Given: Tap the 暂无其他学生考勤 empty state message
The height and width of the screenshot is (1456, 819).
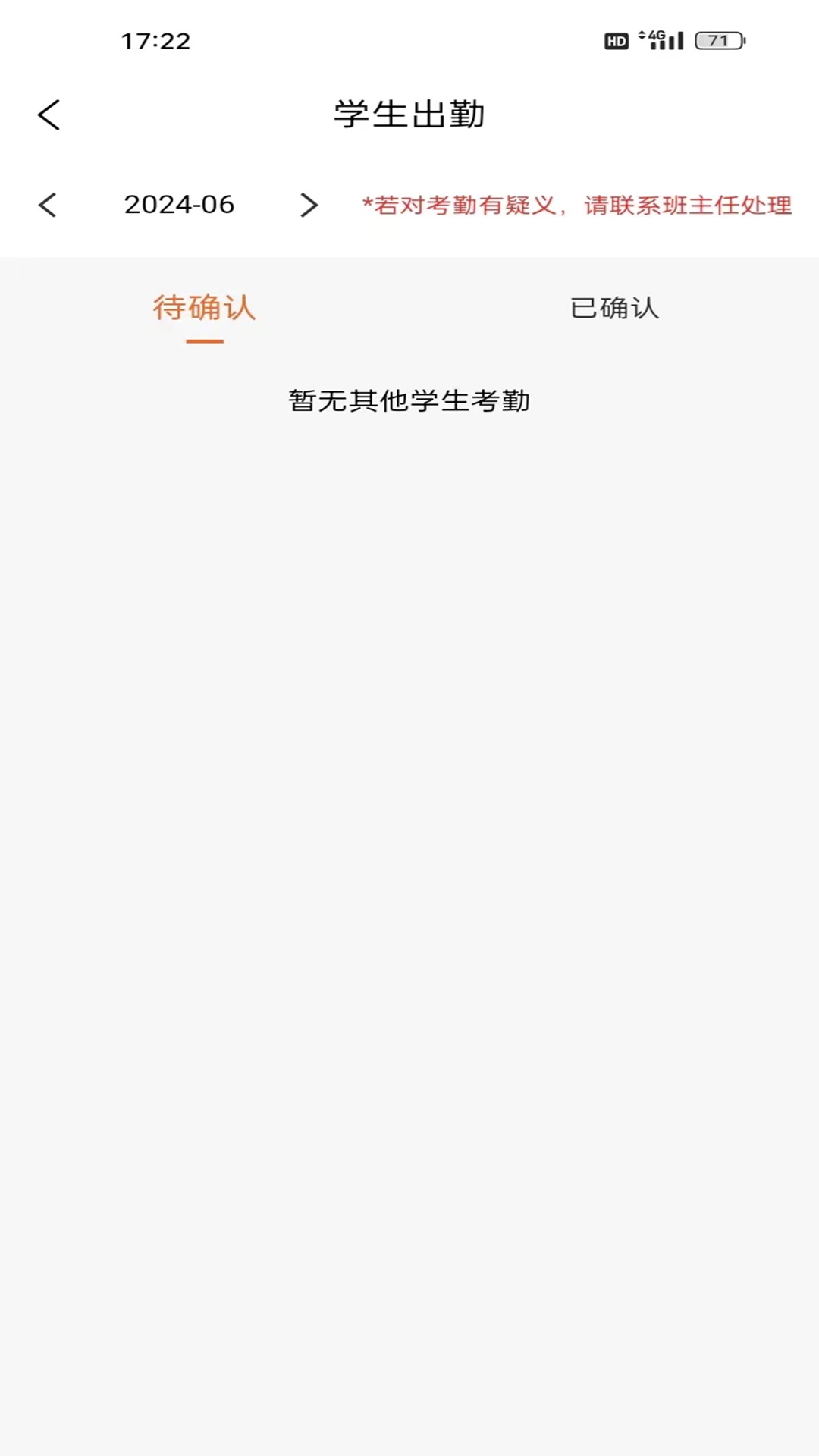Looking at the screenshot, I should 409,401.
